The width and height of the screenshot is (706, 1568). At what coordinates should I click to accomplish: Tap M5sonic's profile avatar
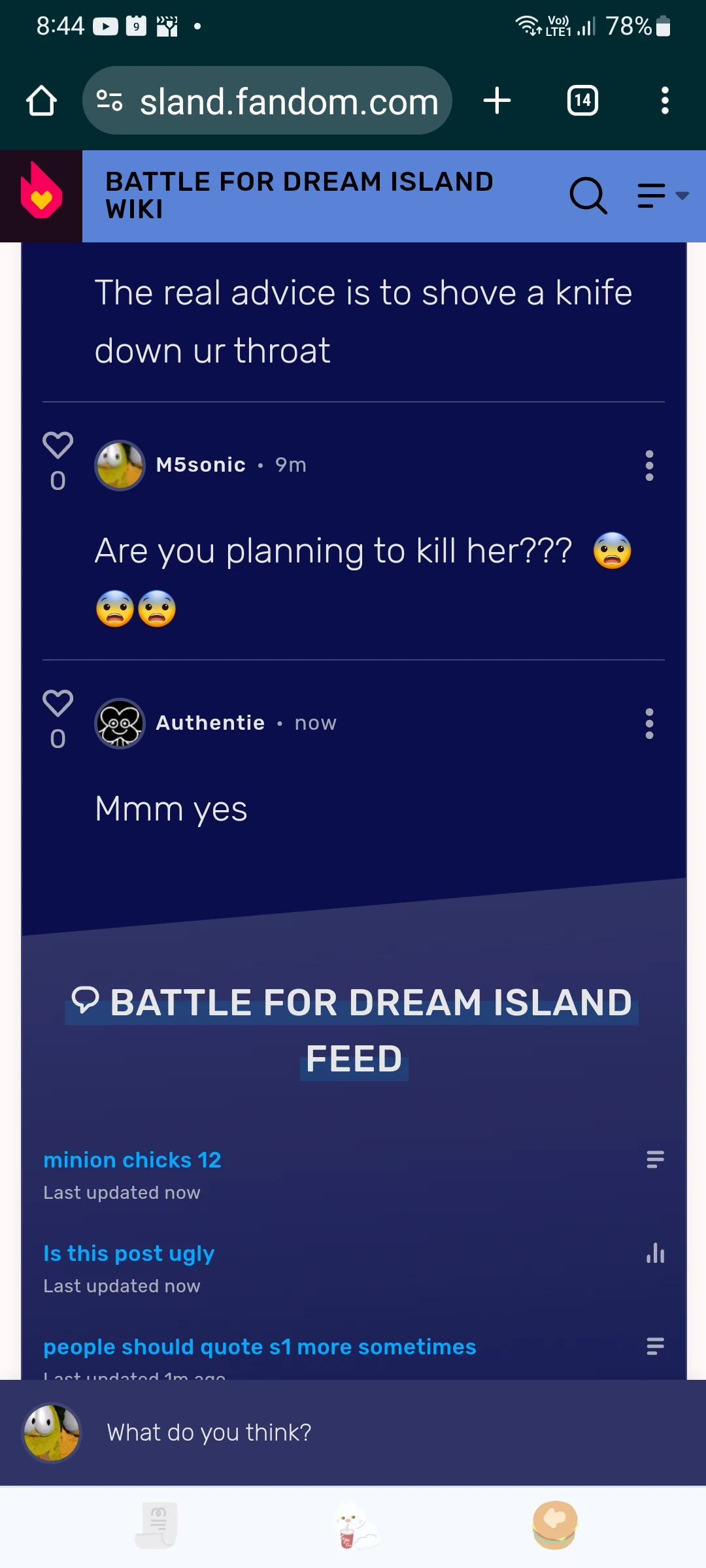coord(120,465)
